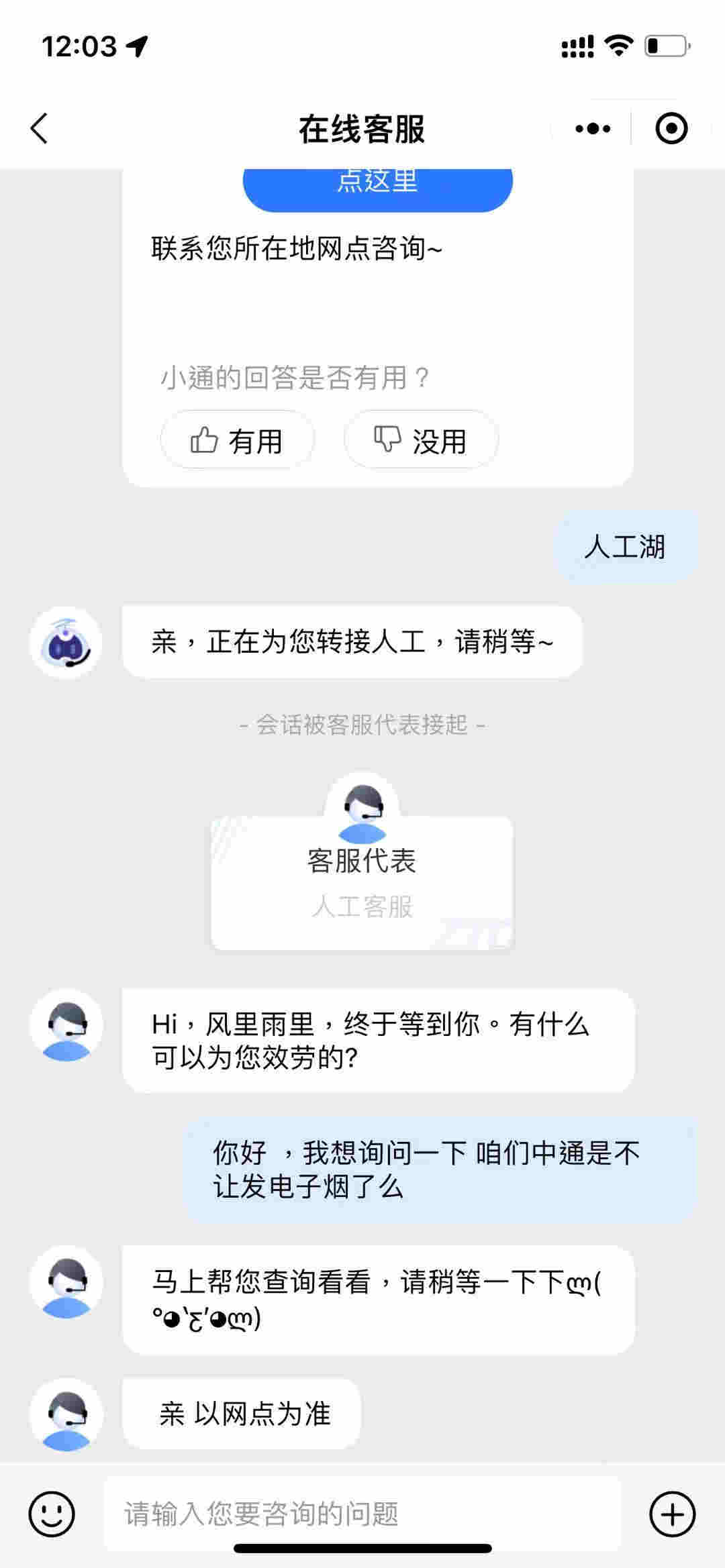Viewport: 725px width, 1568px height.
Task: Tap the thumbs-up icon inside 有用
Action: [x=205, y=439]
